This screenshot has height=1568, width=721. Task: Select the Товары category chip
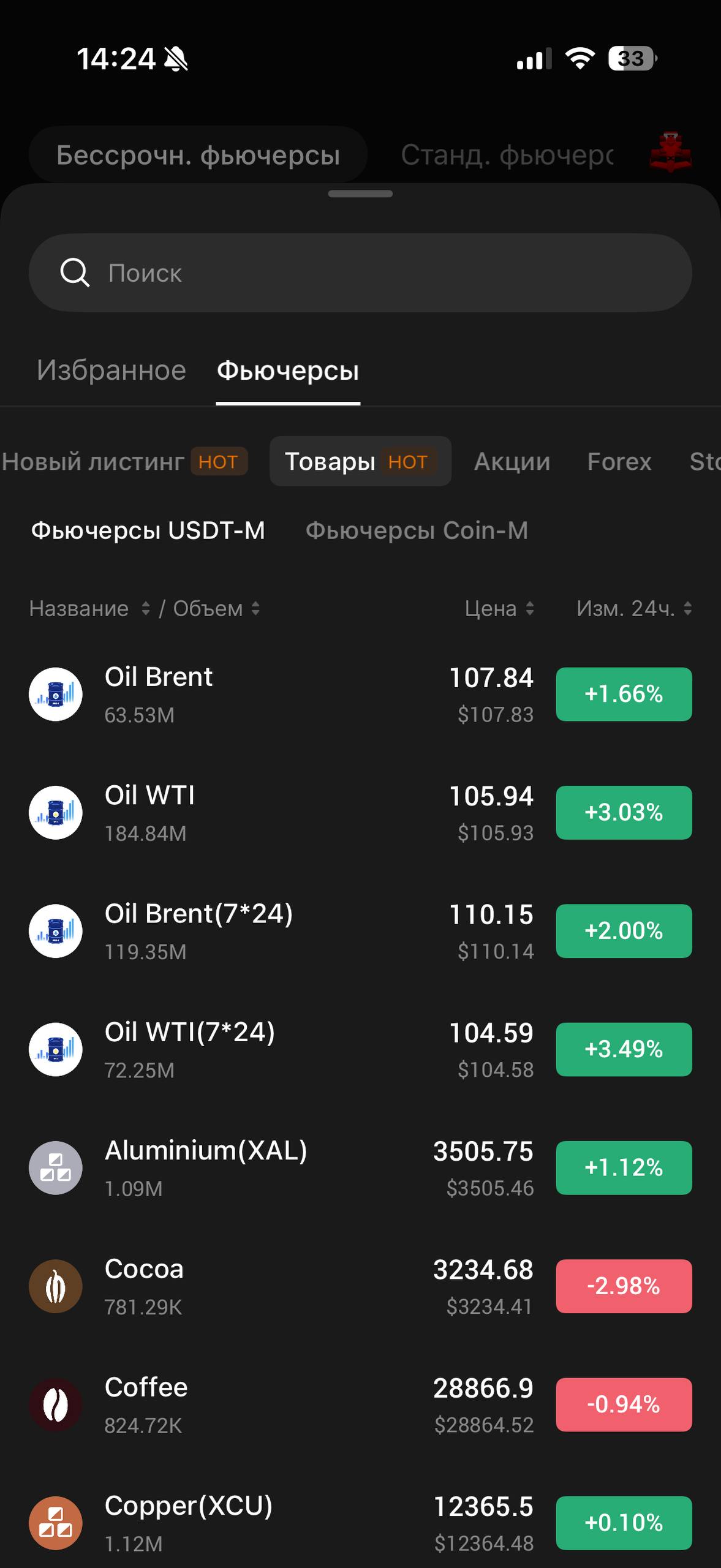point(360,461)
